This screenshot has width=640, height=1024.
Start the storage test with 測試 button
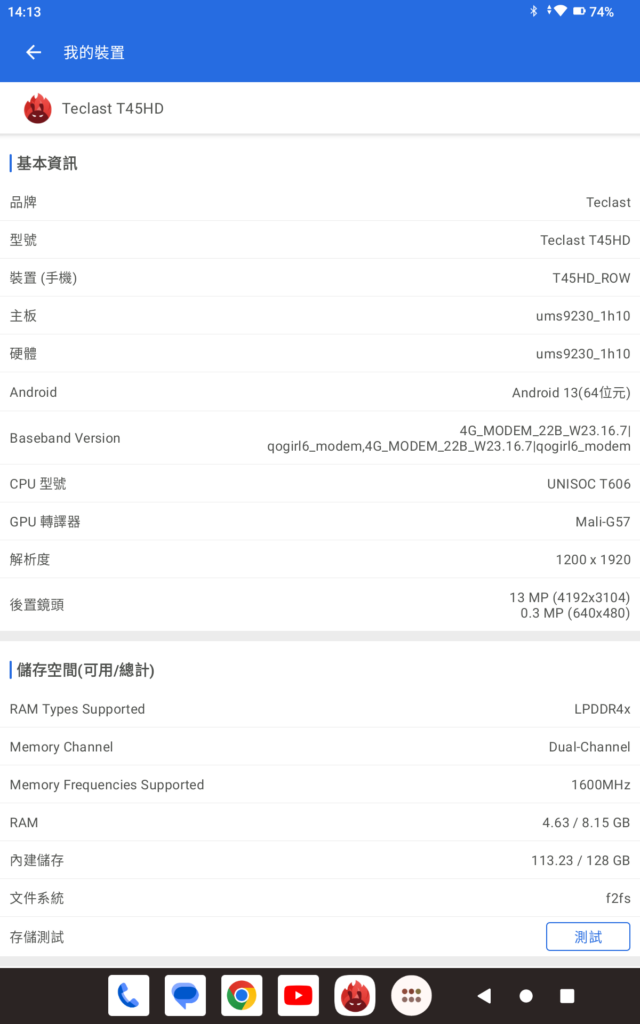coord(588,937)
